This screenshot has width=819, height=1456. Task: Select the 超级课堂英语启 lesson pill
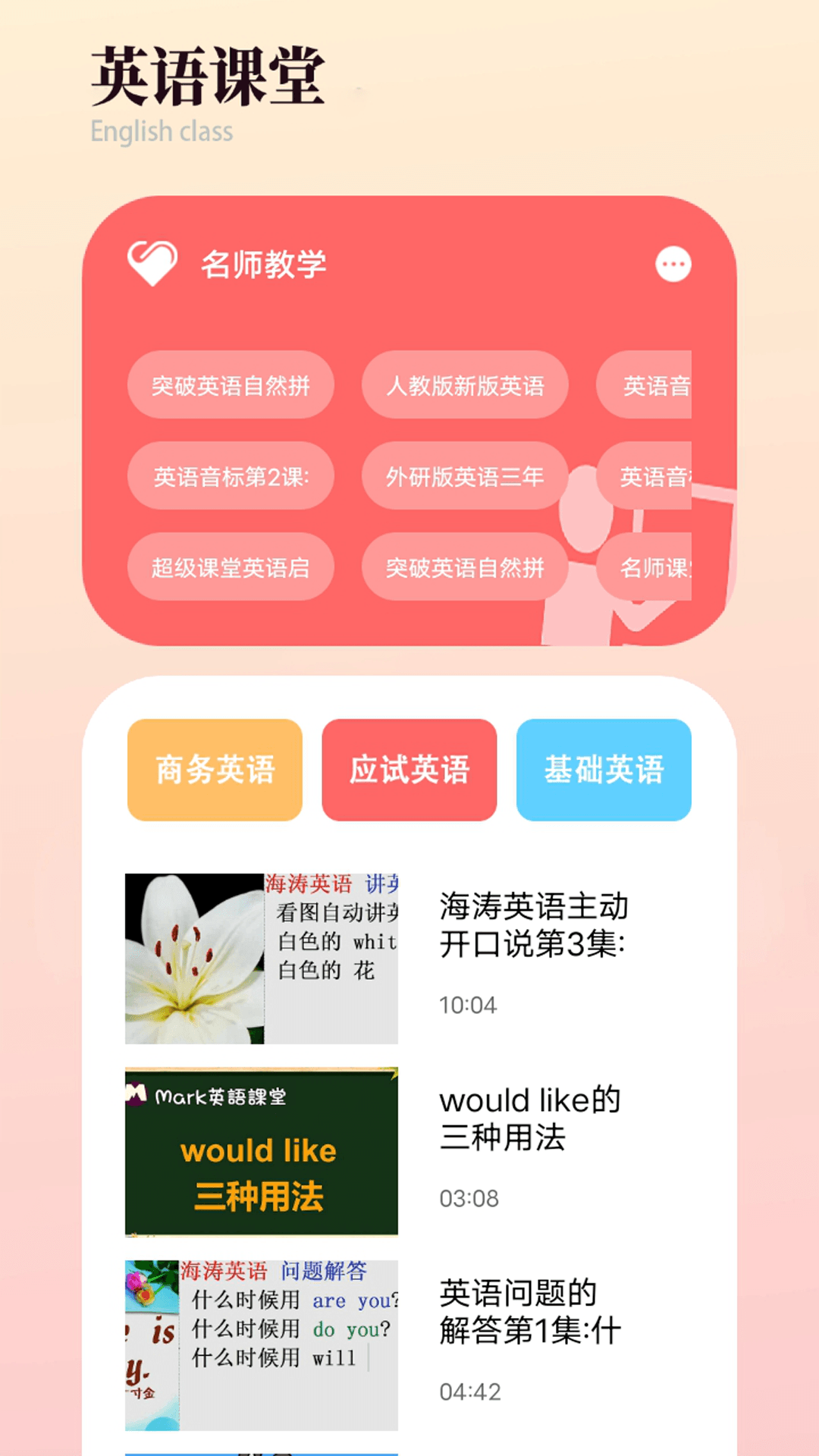pos(231,568)
